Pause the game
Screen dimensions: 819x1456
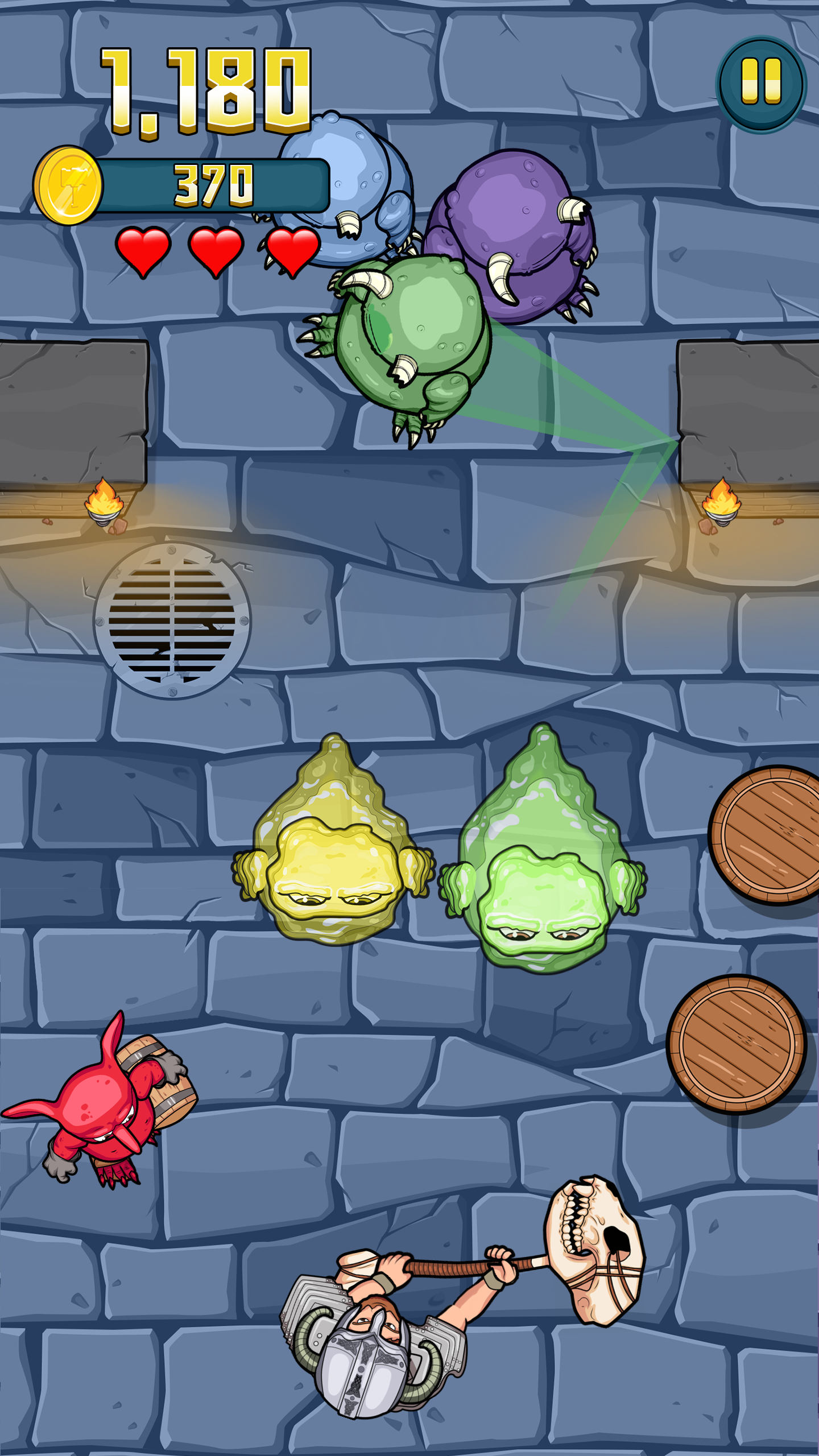(761, 84)
